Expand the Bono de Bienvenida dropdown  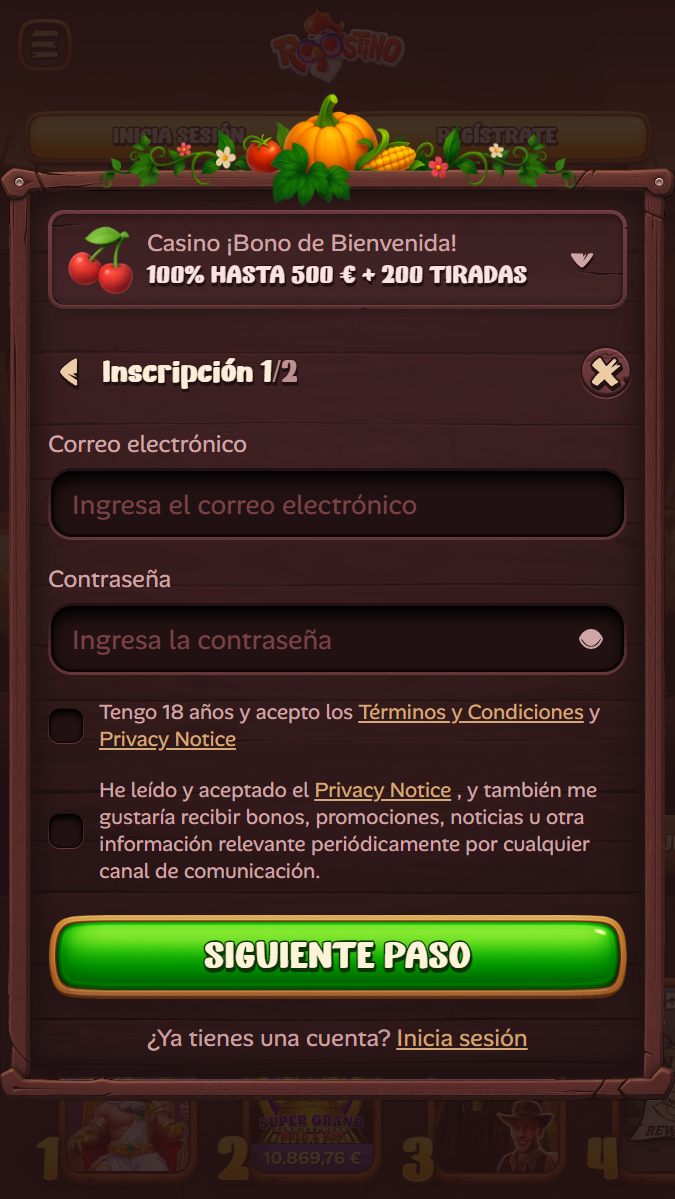582,260
